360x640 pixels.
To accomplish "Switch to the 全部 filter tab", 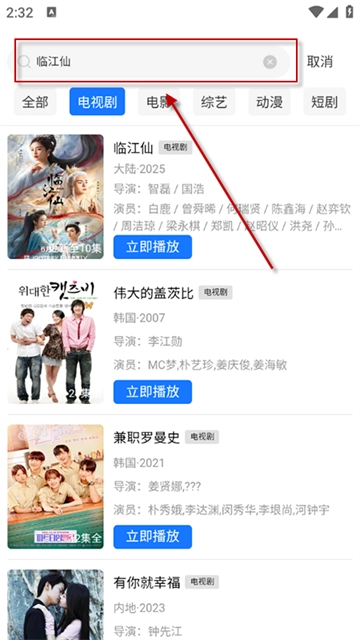I will click(35, 102).
